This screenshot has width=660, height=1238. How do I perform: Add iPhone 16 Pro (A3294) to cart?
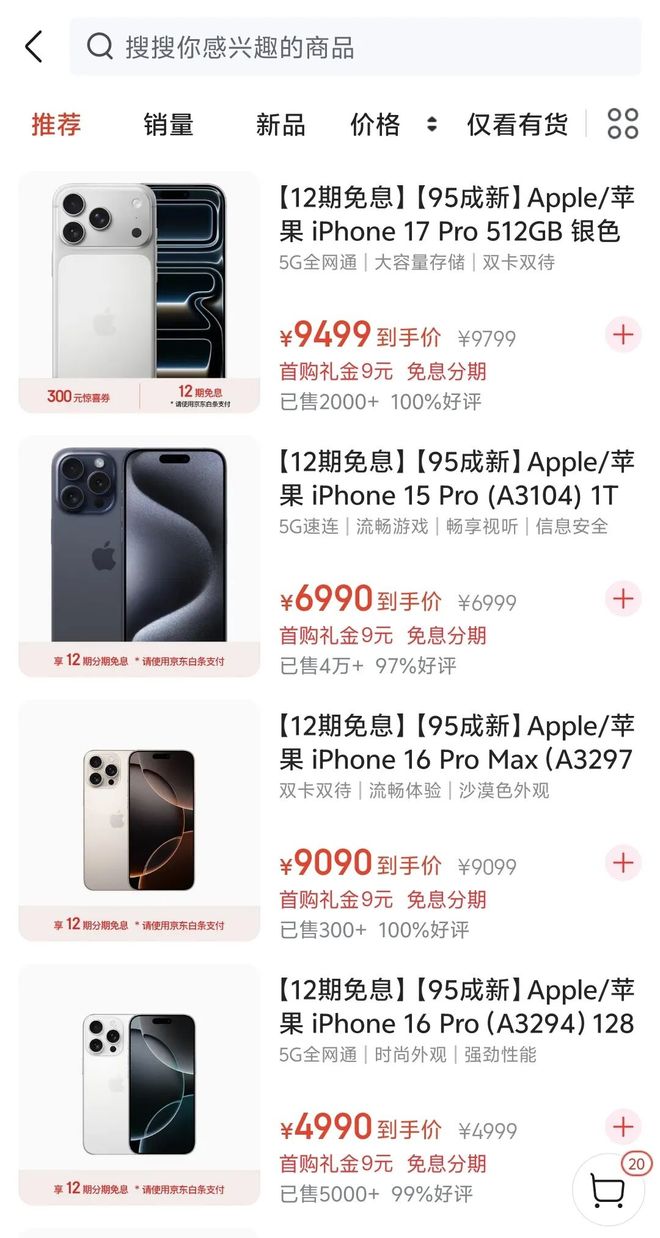pos(623,1126)
